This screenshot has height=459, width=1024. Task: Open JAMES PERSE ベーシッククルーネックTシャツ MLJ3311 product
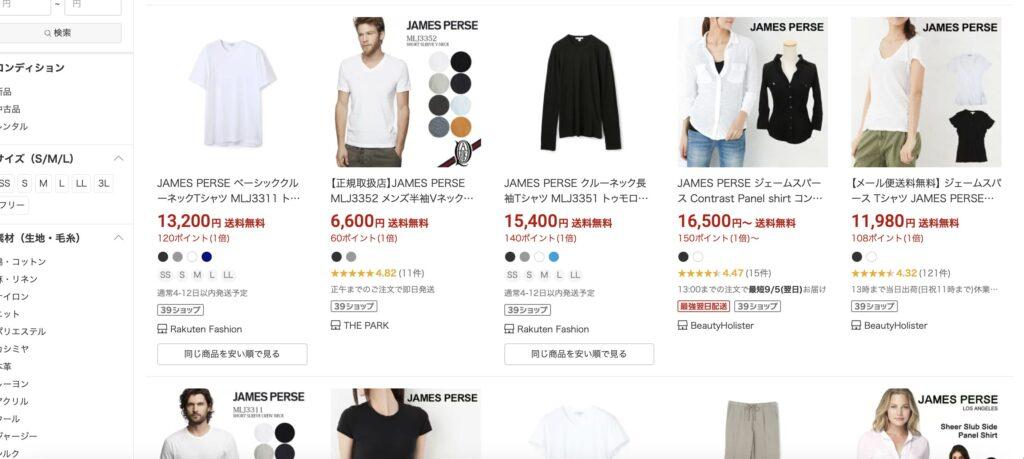click(228, 190)
